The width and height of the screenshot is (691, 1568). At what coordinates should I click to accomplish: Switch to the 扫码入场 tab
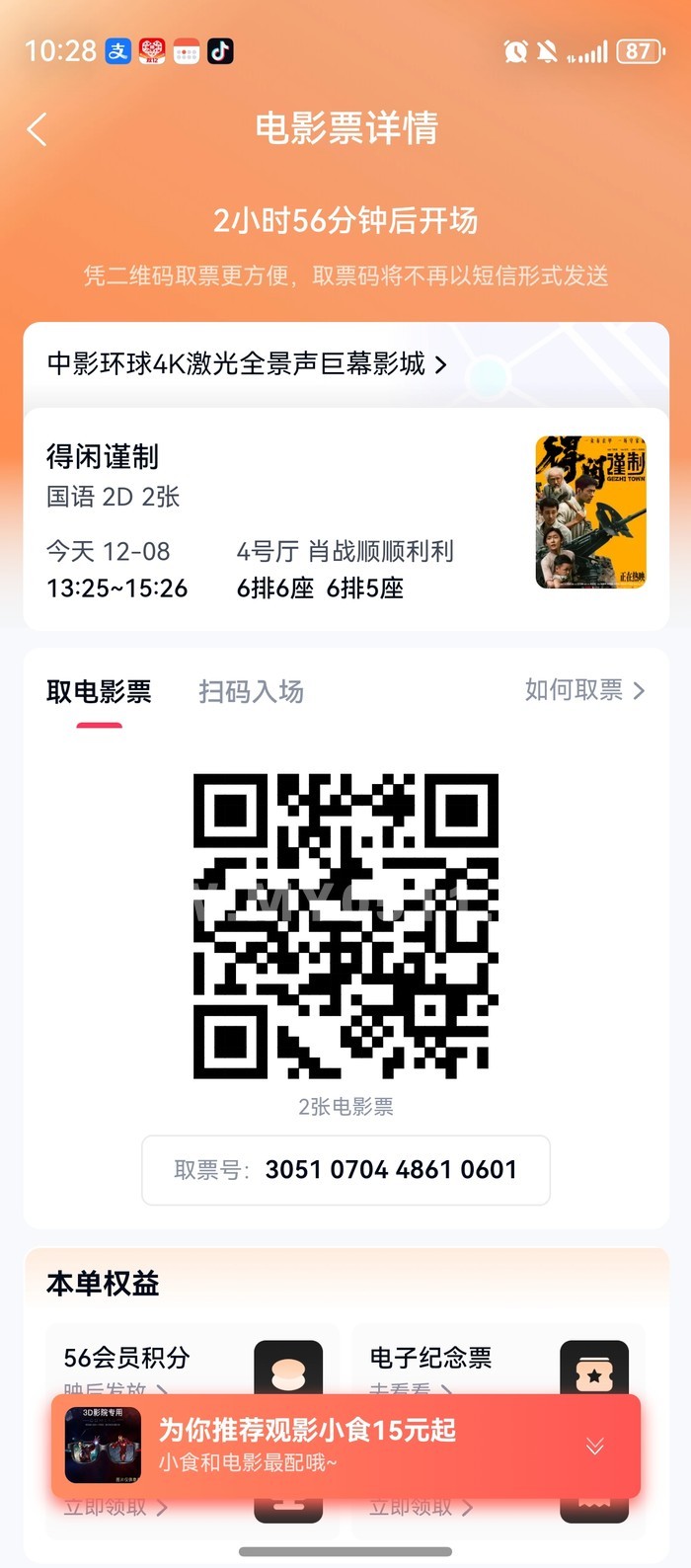click(x=251, y=691)
